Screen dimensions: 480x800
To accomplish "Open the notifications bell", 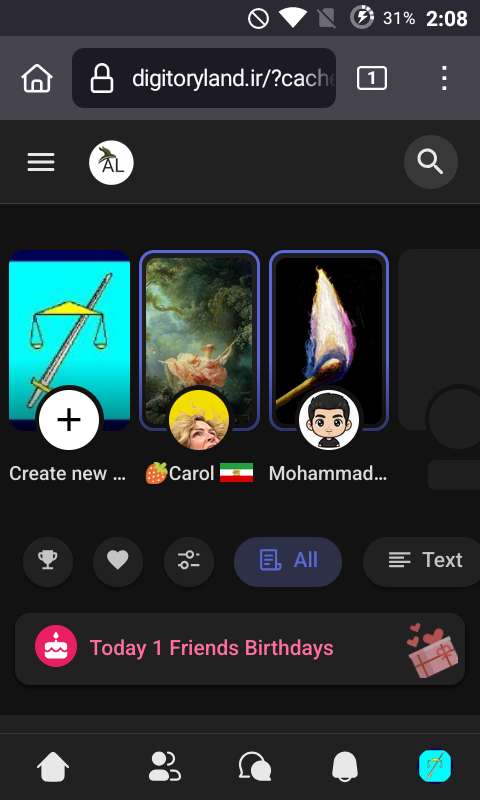I will [345, 767].
